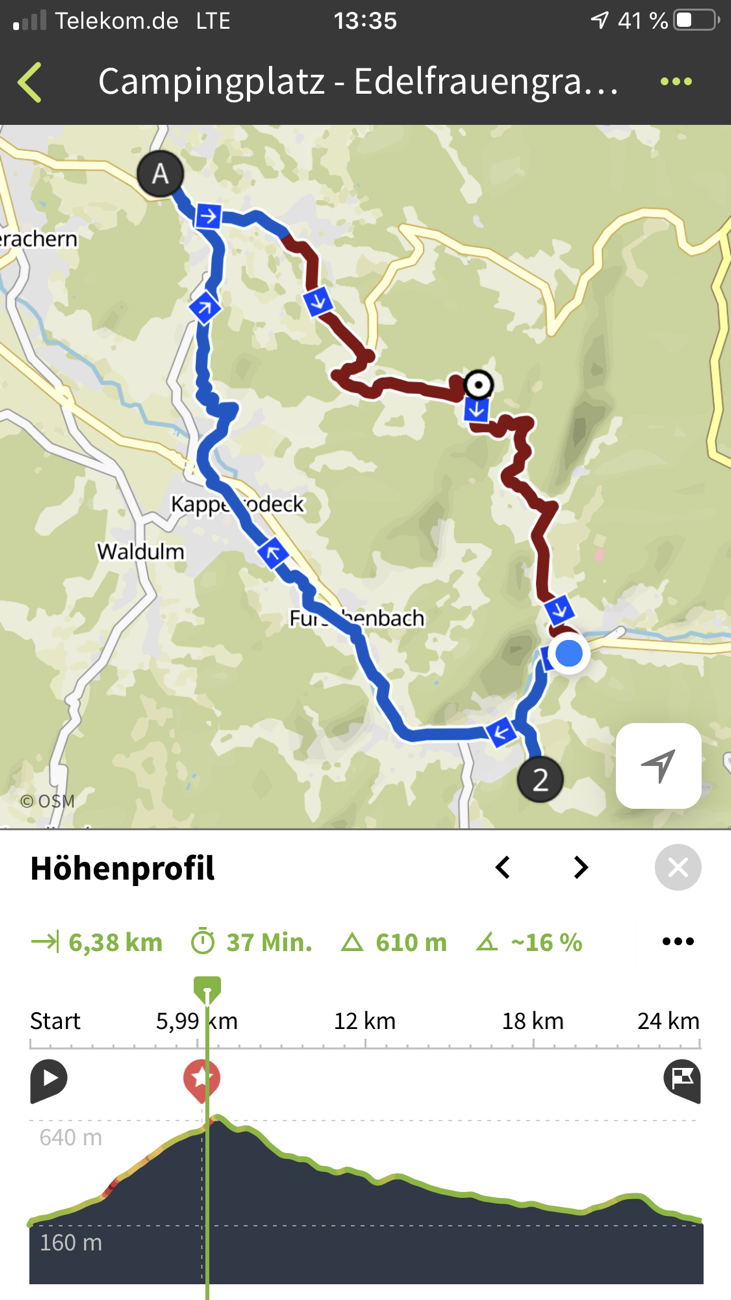
Task: Show next elevation profile segment
Action: [x=580, y=868]
